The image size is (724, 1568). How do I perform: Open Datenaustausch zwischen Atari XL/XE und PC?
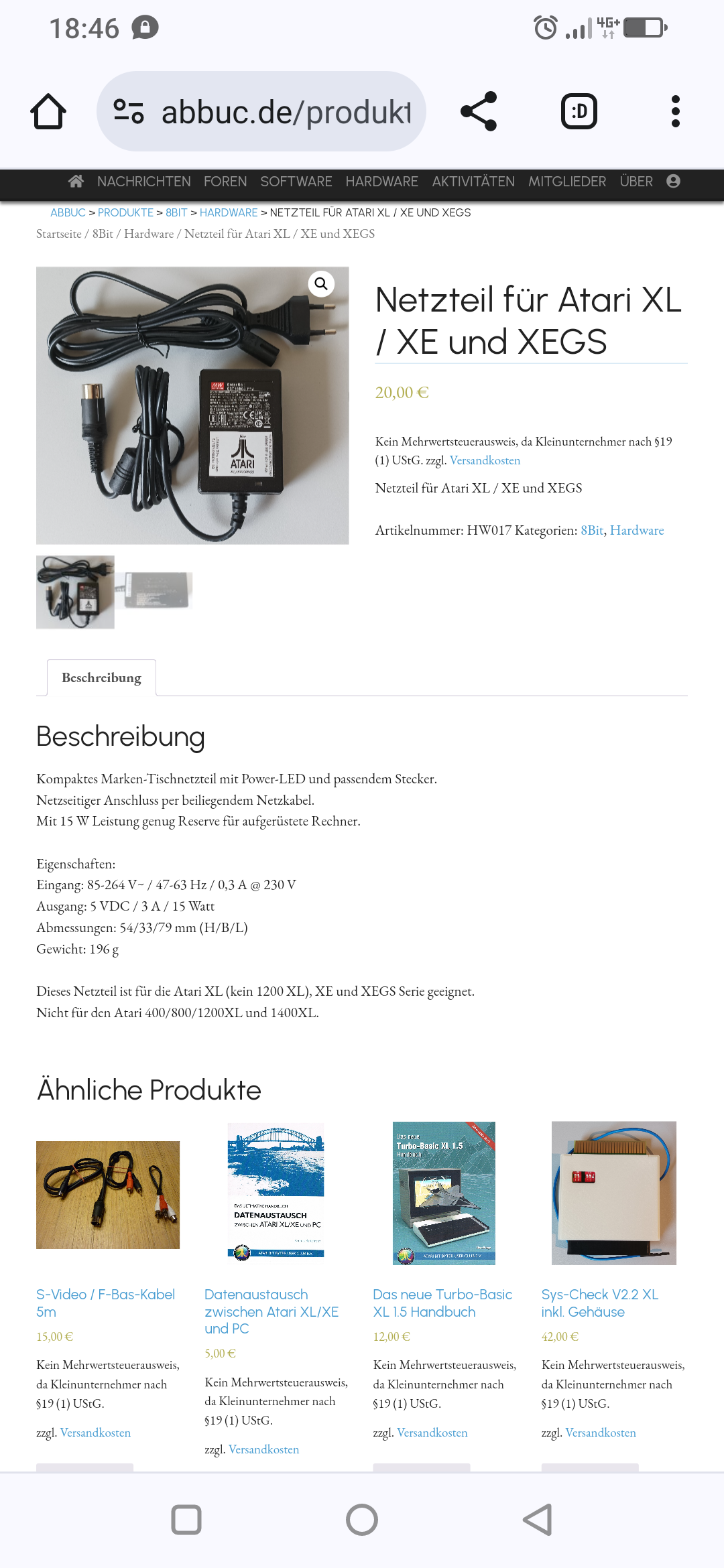point(271,1311)
